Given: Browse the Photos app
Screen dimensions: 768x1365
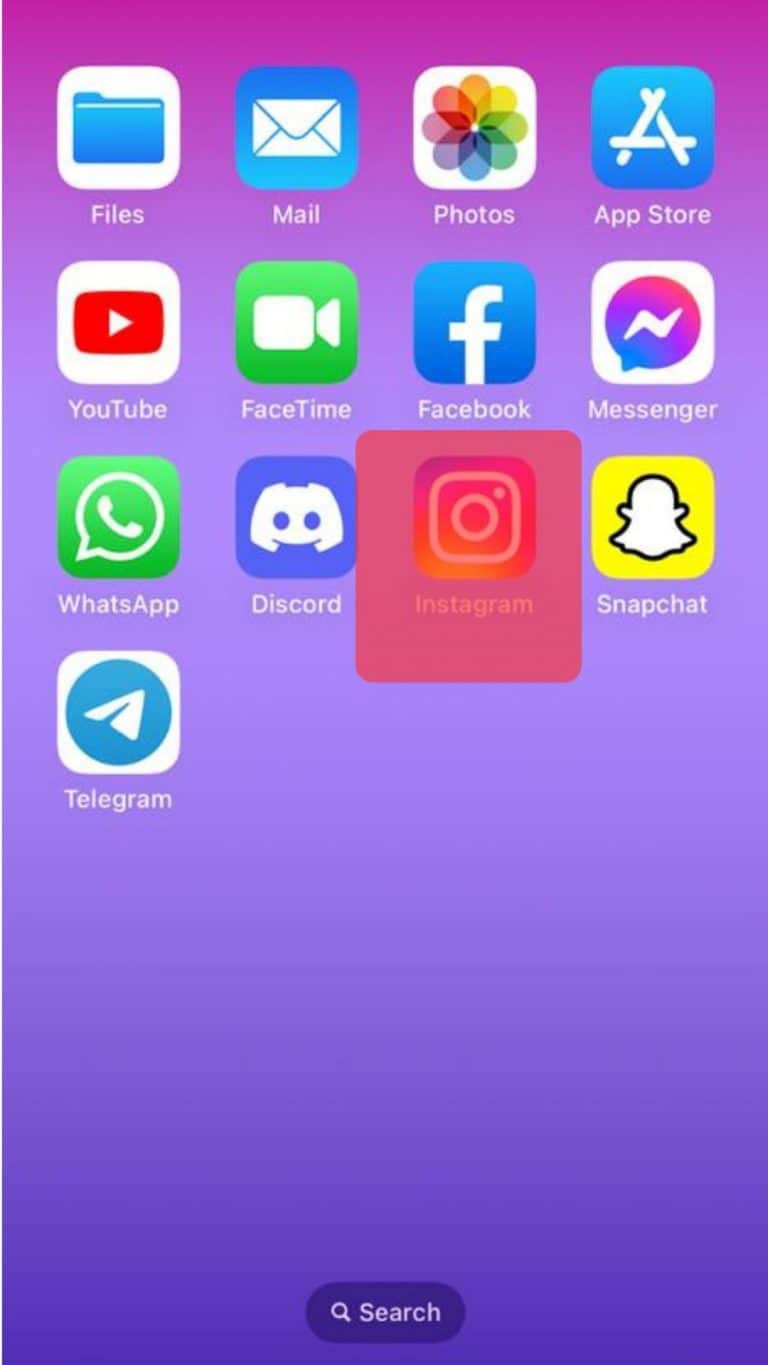Looking at the screenshot, I should tap(473, 127).
